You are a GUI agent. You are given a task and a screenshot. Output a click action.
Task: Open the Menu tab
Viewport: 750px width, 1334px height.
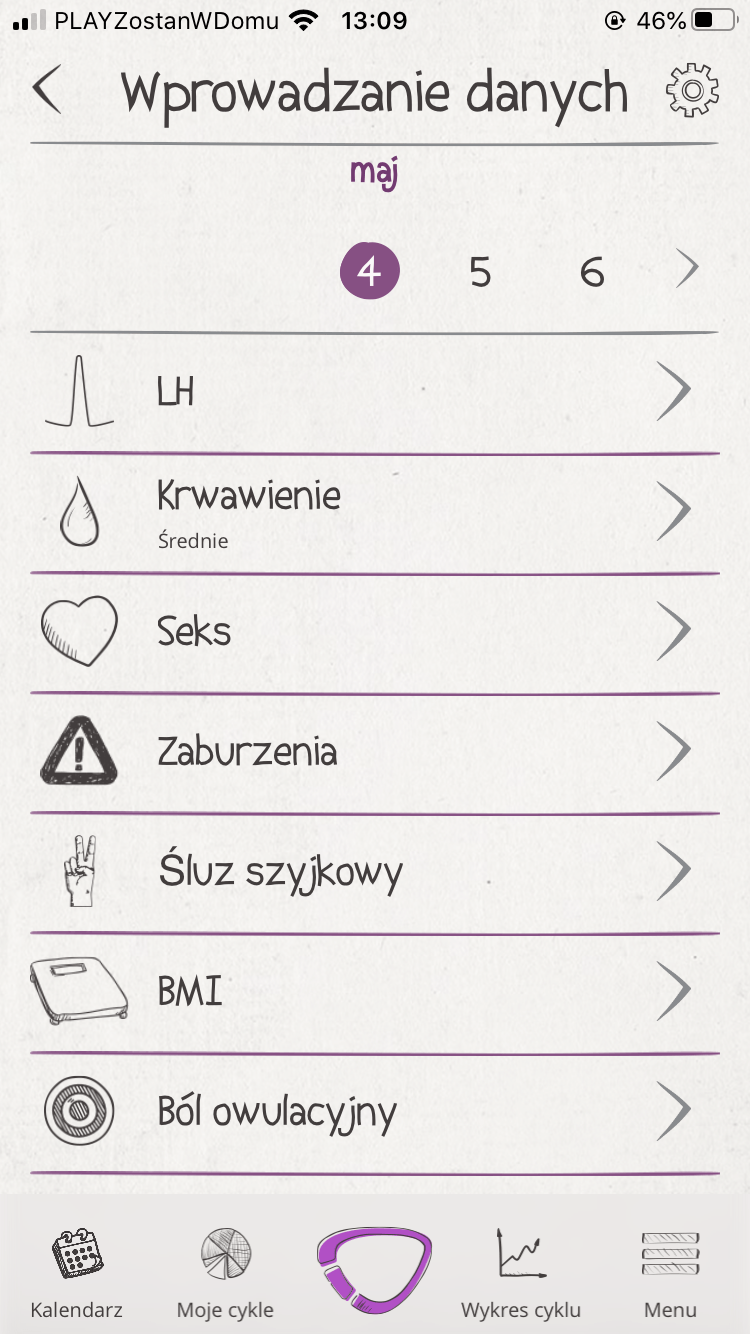[670, 1272]
